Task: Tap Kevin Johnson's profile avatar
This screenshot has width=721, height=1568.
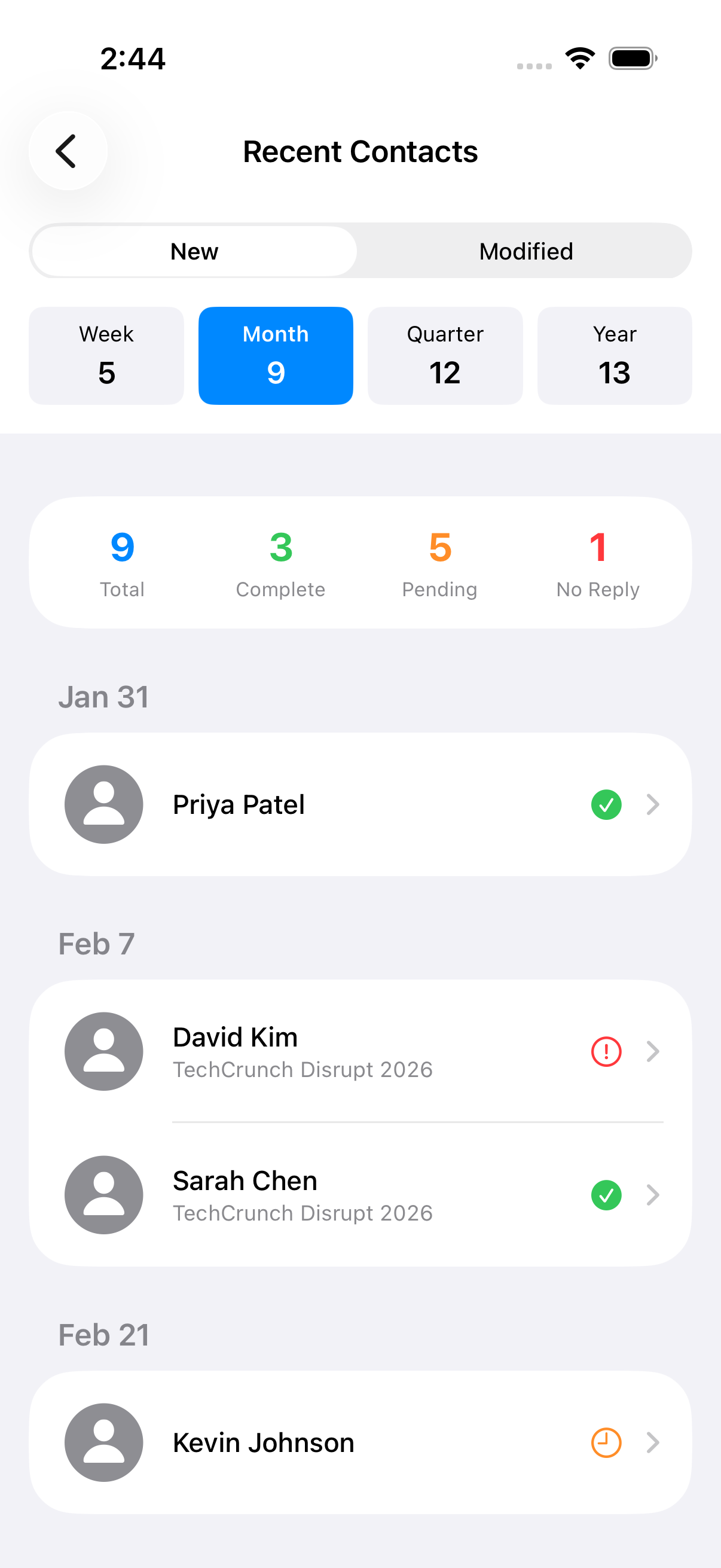Action: pos(103,1442)
